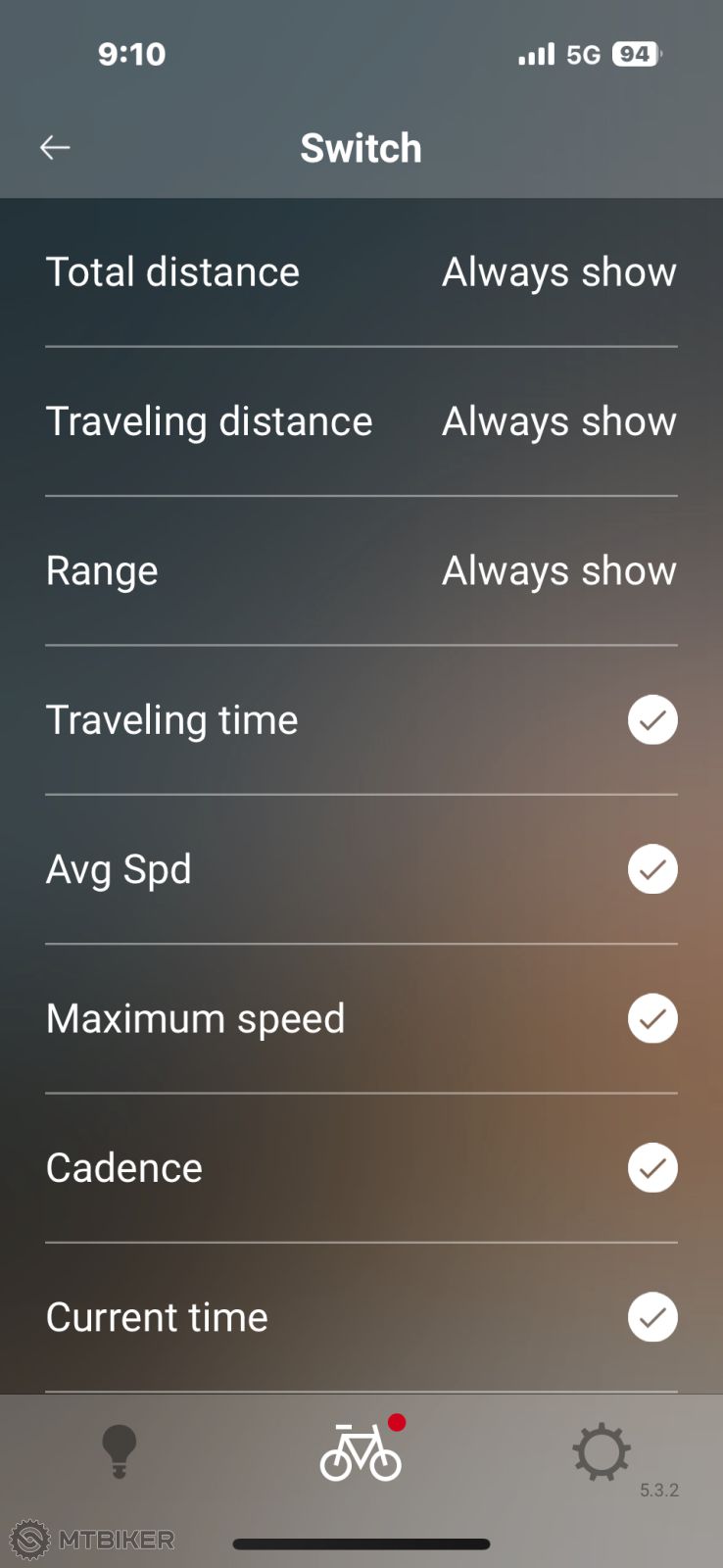723x1568 pixels.
Task: Uncheck the Traveling time checkbox
Action: tap(652, 720)
